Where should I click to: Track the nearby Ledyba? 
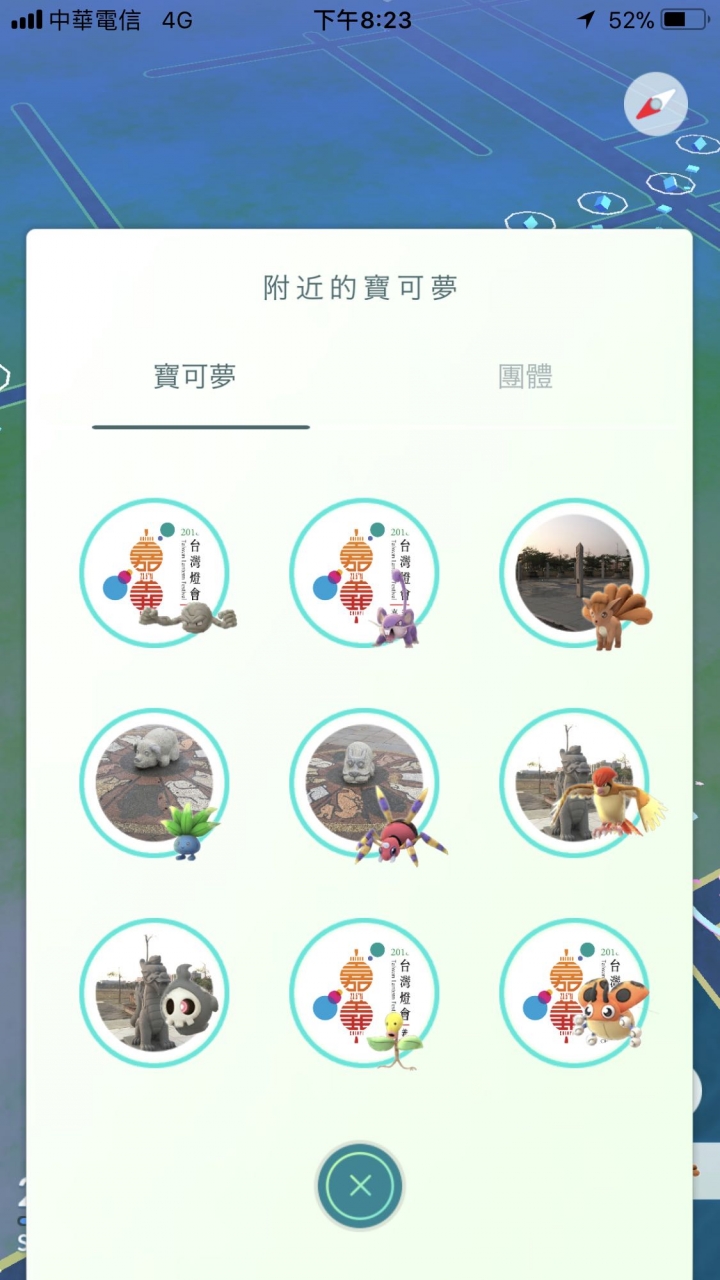575,994
